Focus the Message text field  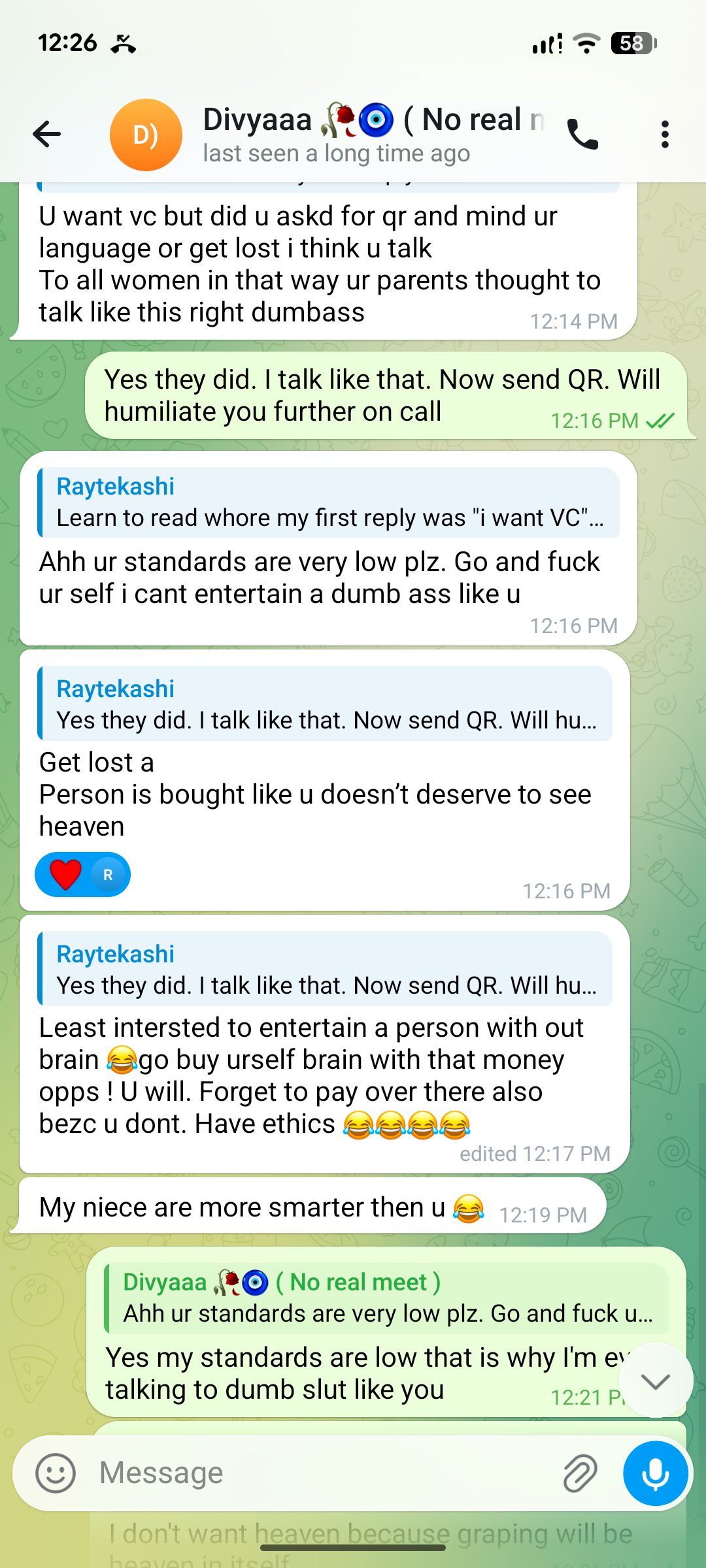pos(320,1473)
